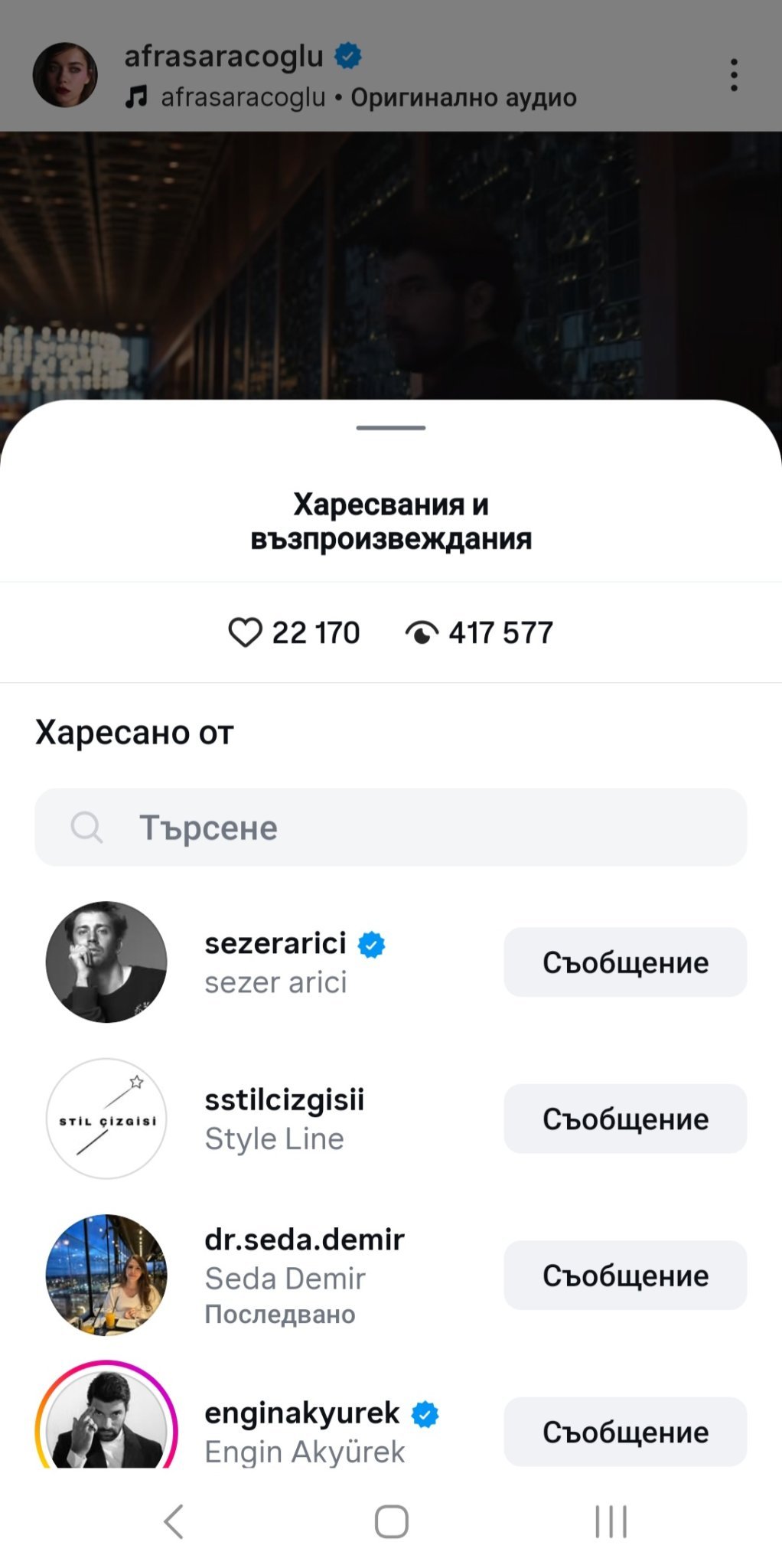Screen dimensions: 782x1568
Task: Open the three-dot overflow menu
Action: coord(733,75)
